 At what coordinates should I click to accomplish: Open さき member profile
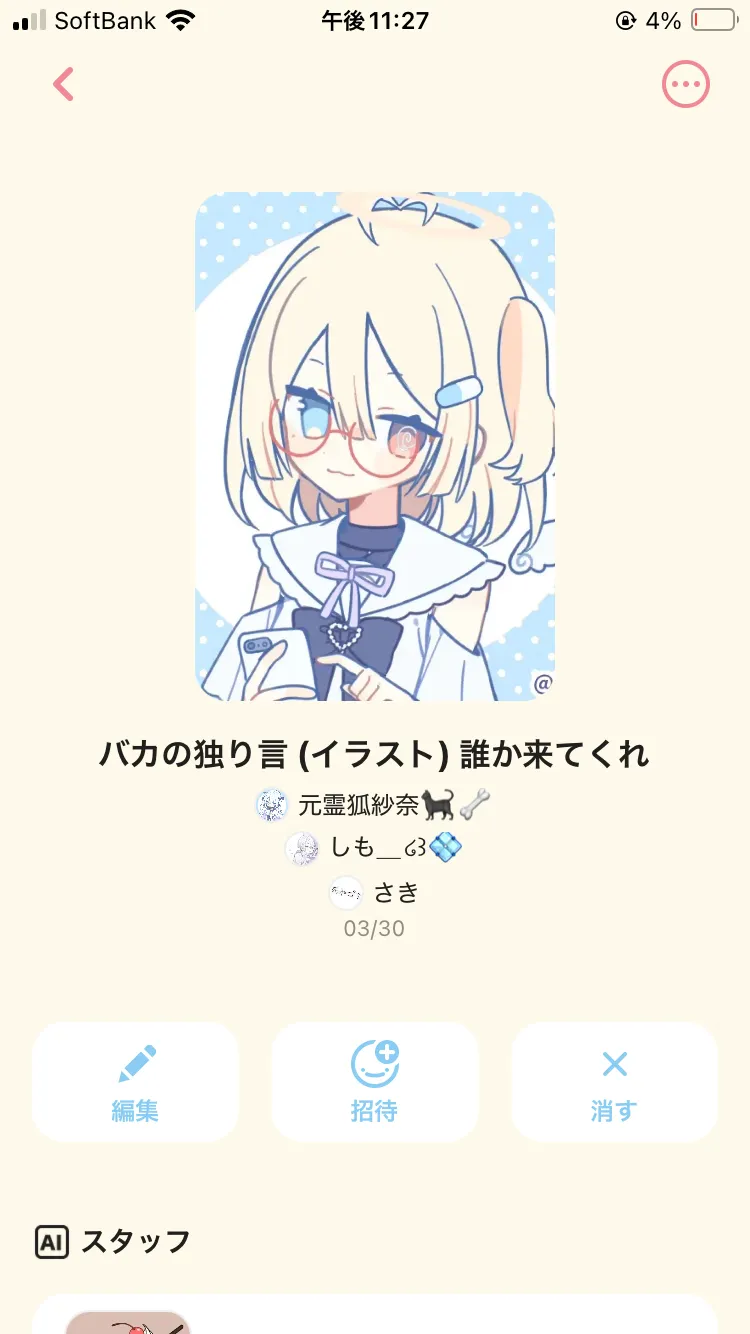[x=374, y=892]
